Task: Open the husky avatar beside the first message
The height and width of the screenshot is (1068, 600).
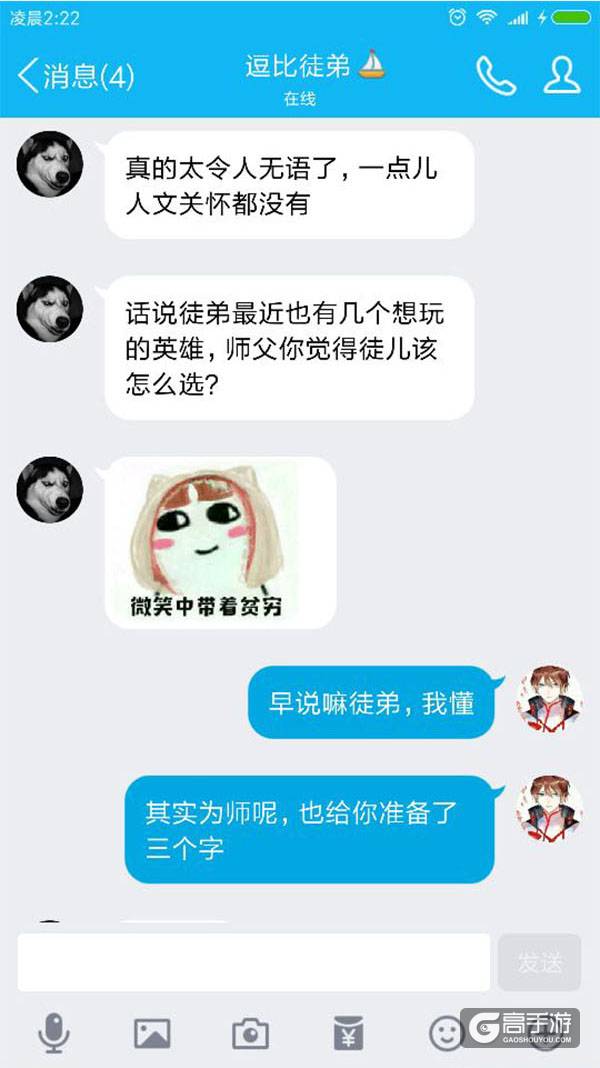Action: [x=49, y=163]
